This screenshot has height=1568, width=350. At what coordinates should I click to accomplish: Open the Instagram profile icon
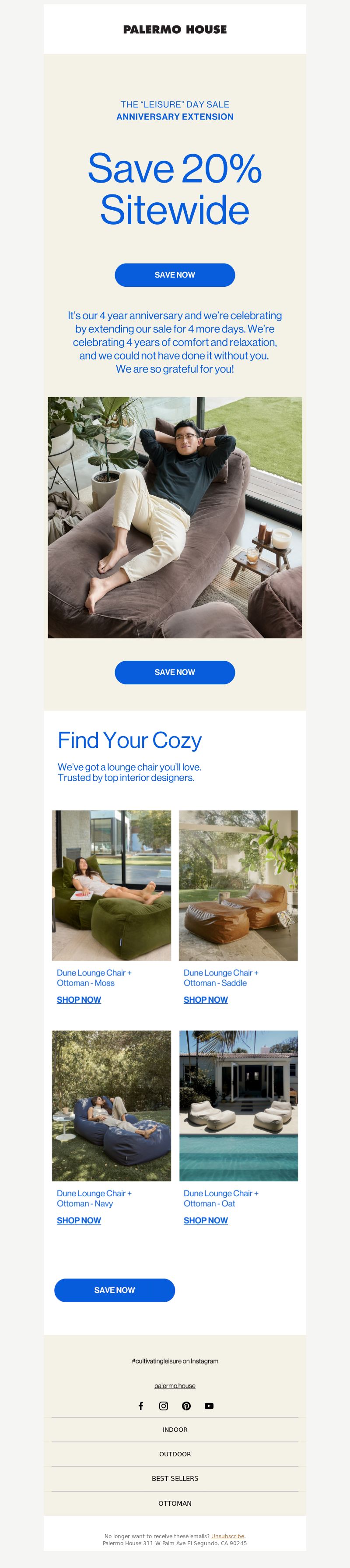pos(163,1406)
